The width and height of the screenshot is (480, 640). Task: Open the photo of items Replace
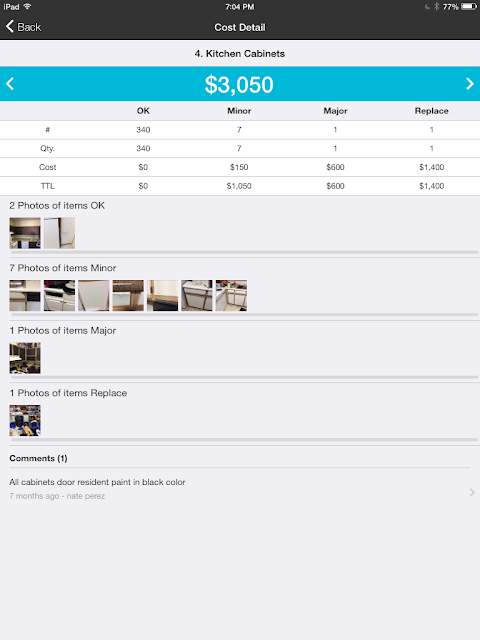(x=25, y=420)
